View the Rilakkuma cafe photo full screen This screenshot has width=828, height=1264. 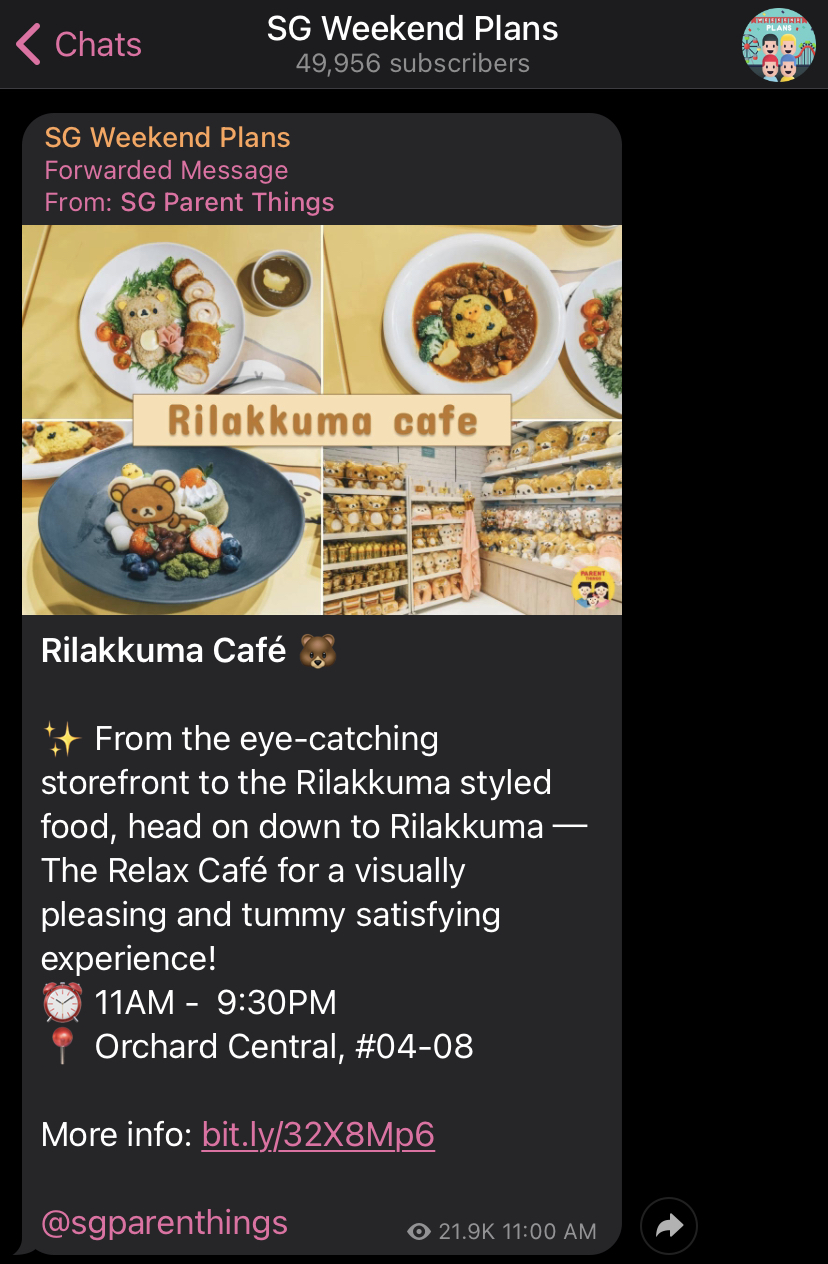tap(322, 420)
